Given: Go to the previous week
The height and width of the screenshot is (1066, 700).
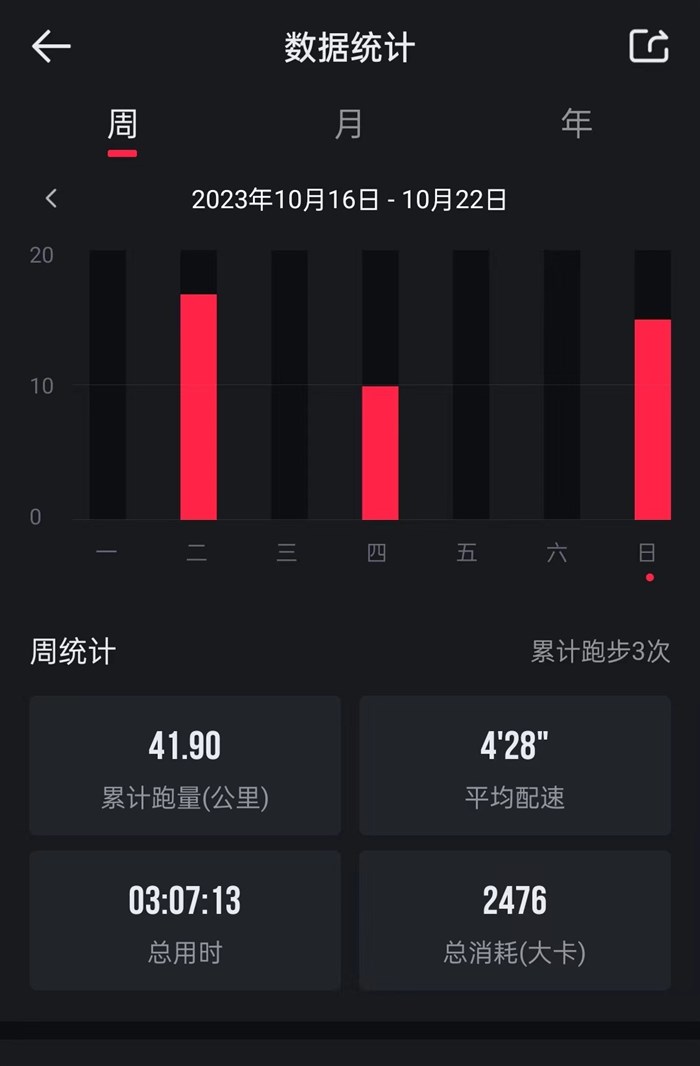Looking at the screenshot, I should click(52, 199).
